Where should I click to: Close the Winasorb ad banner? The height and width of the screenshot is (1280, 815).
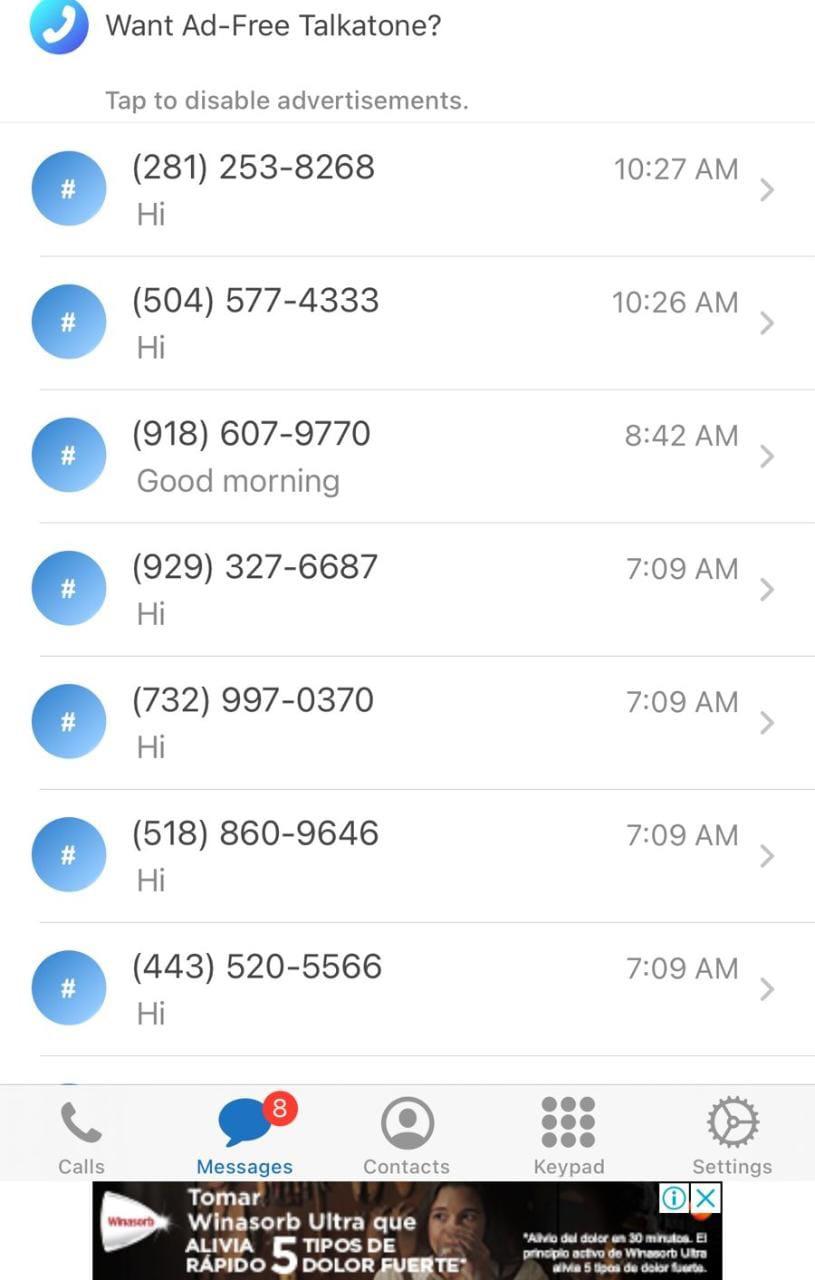tap(707, 1197)
